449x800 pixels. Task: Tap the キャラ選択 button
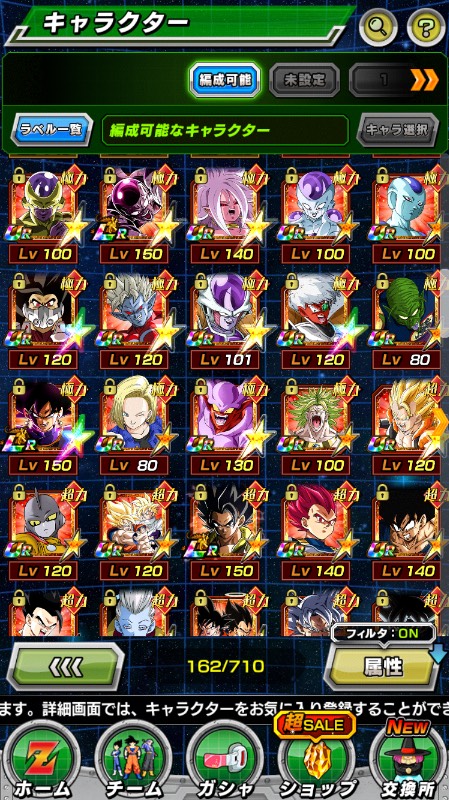397,130
